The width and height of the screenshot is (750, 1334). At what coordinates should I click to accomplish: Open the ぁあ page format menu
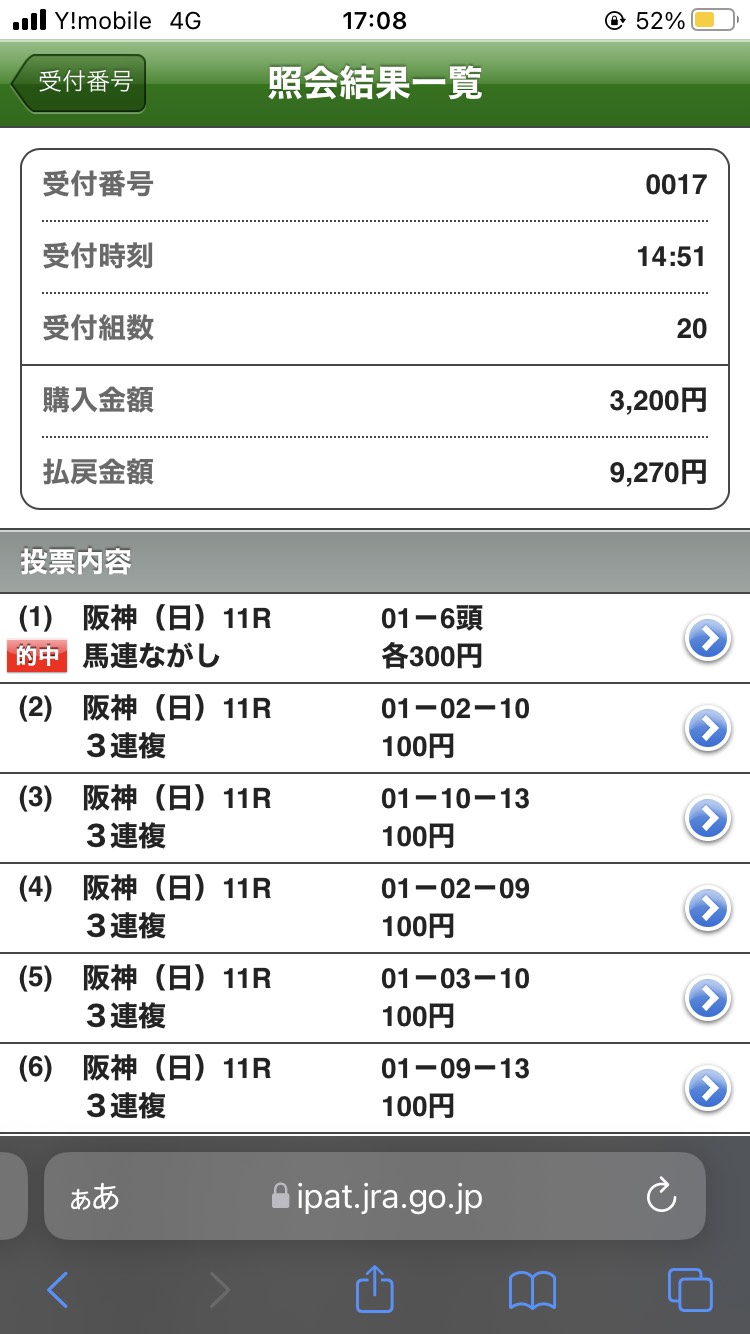[x=94, y=1197]
